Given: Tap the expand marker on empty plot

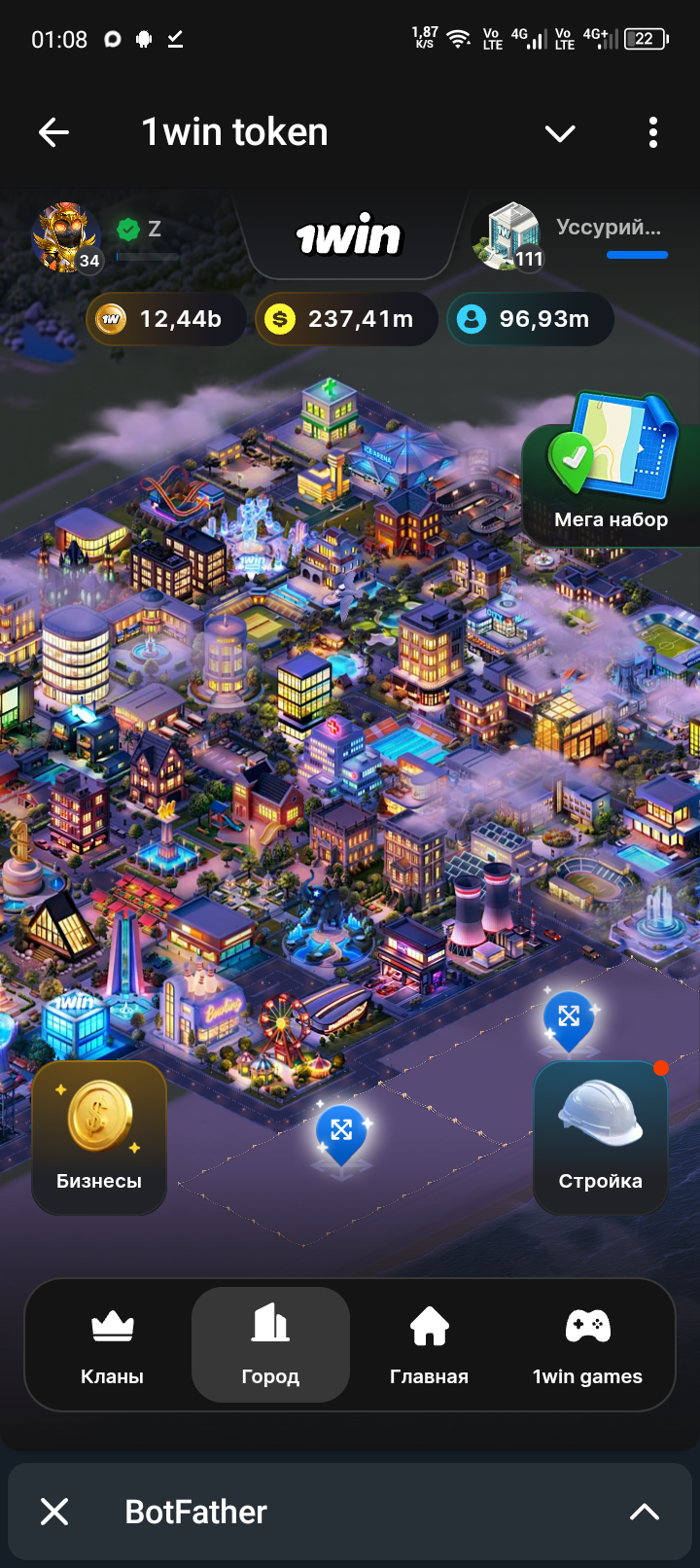Looking at the screenshot, I should click(341, 1131).
